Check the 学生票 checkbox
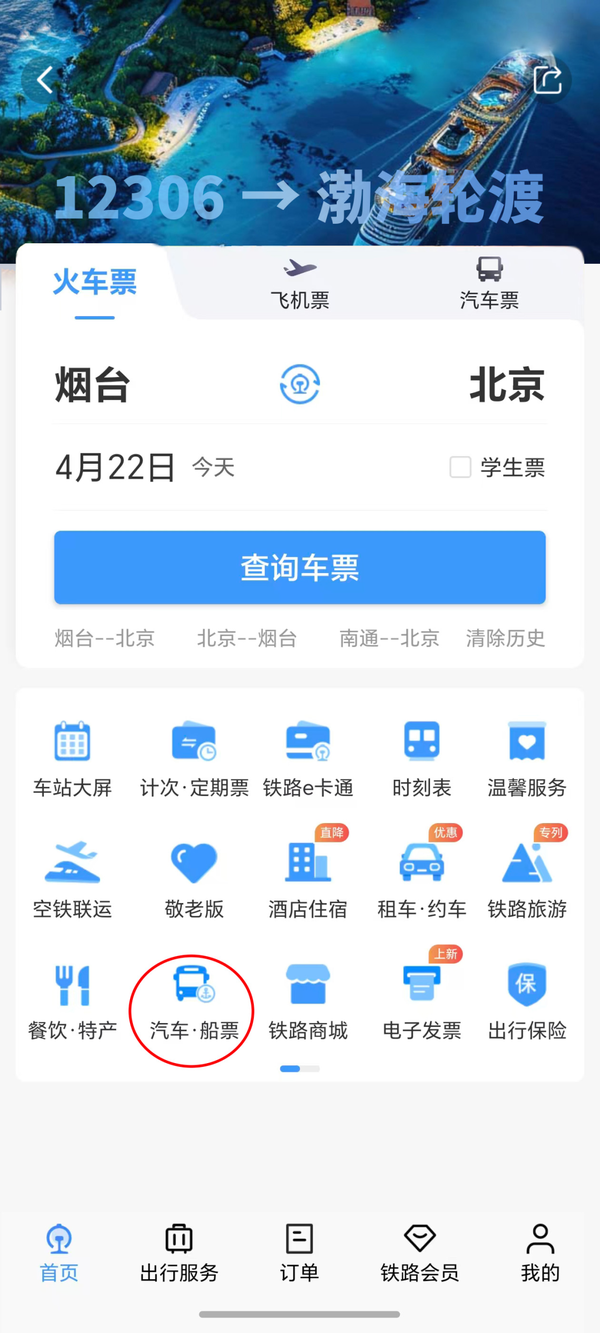The image size is (600, 1333). [460, 467]
